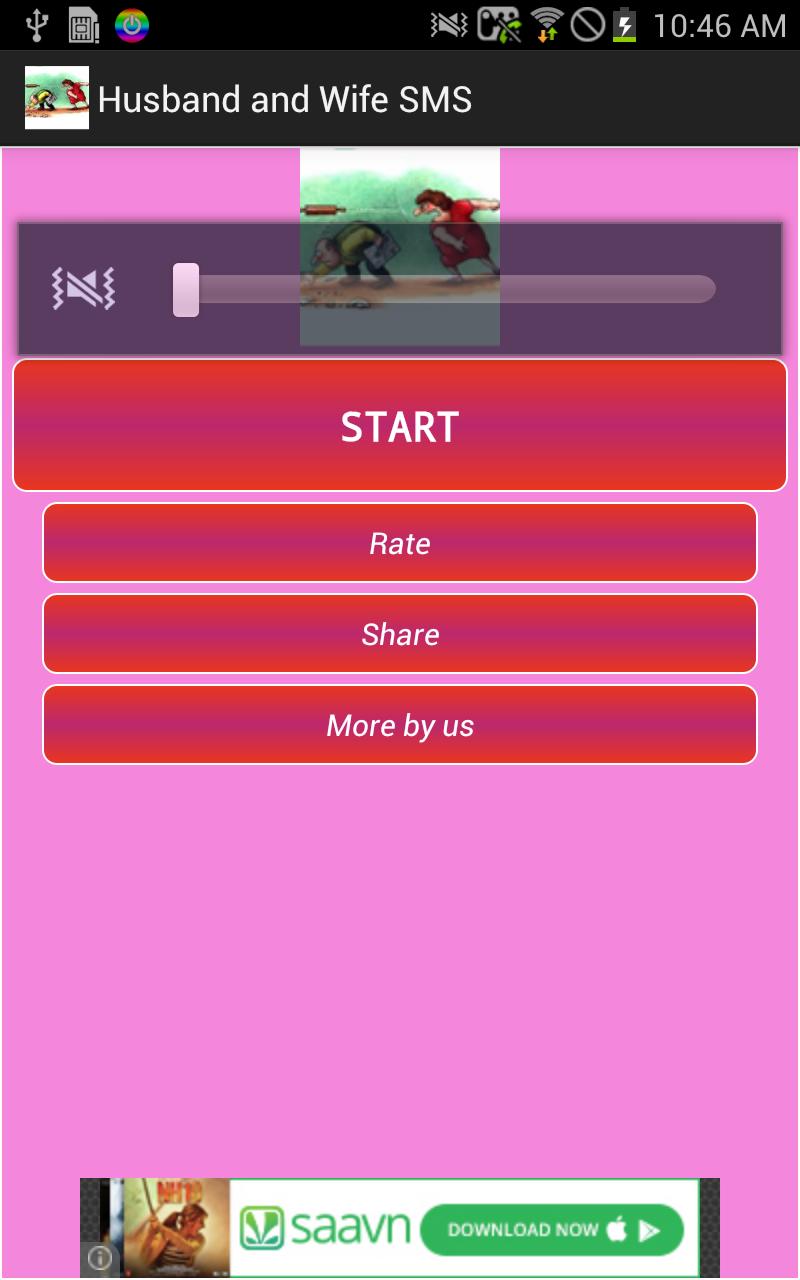Tap the volume slider track

(x=450, y=290)
